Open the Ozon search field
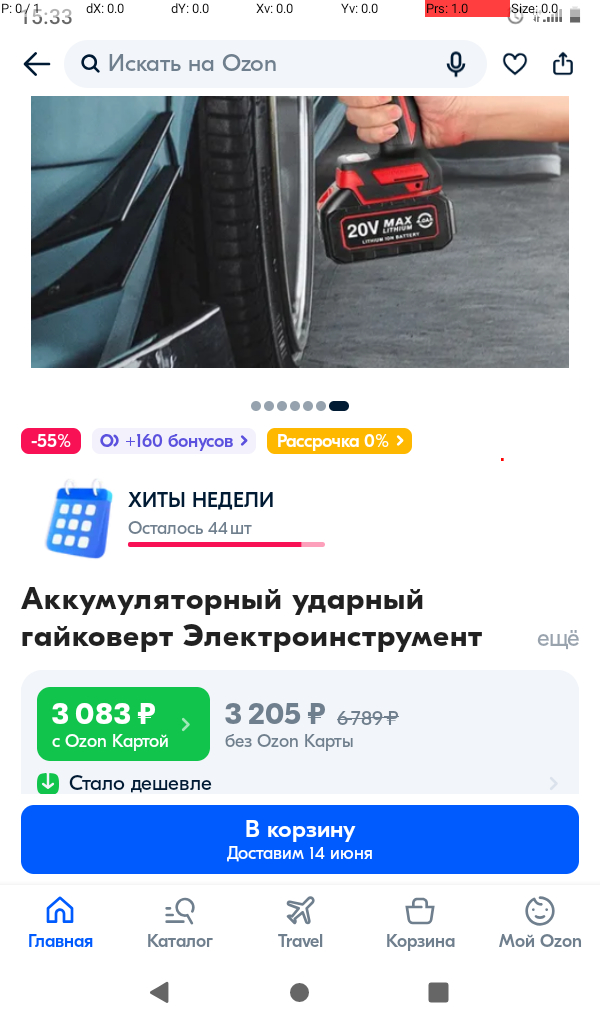 pos(260,64)
